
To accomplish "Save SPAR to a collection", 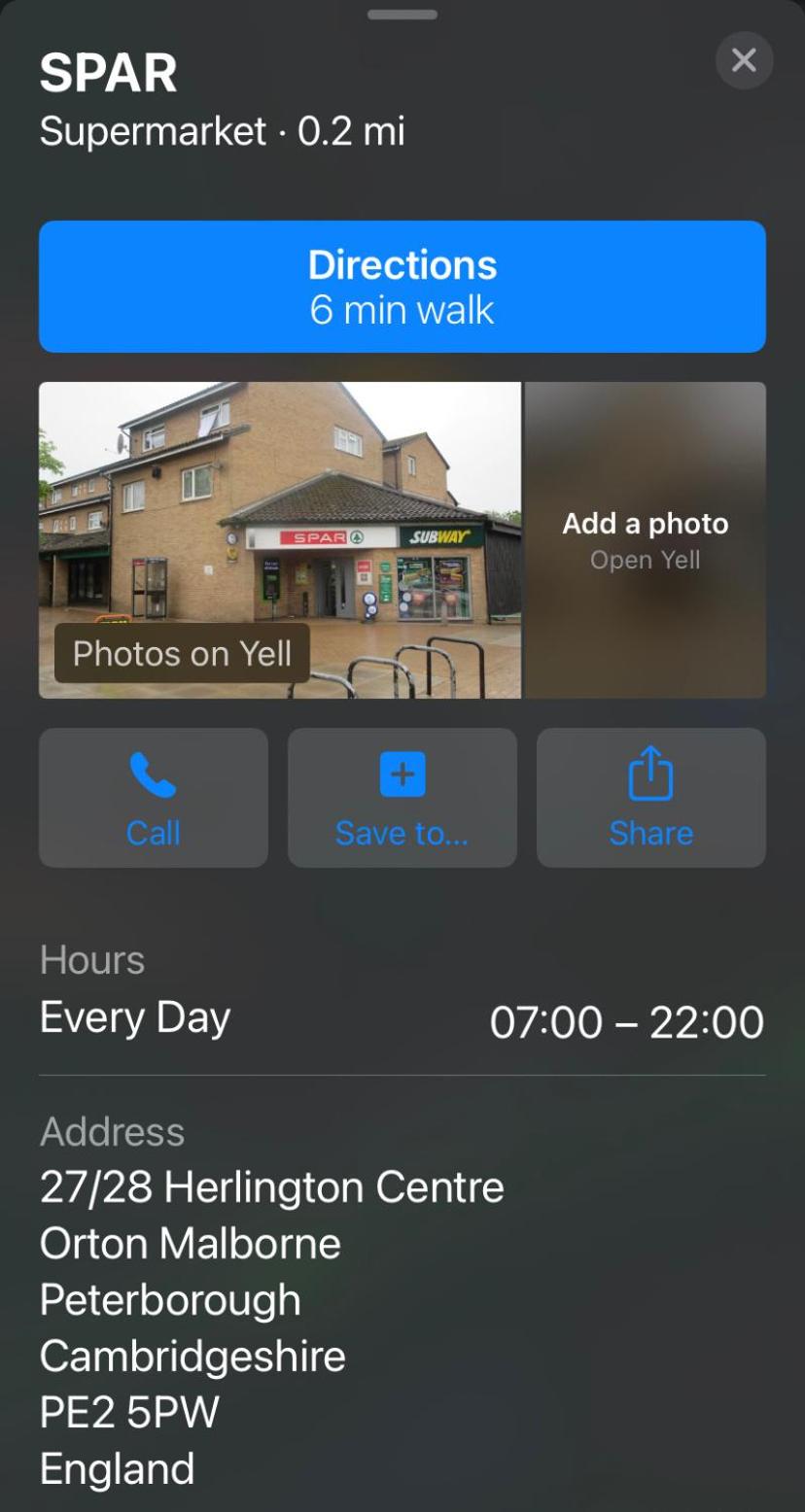I will (402, 798).
